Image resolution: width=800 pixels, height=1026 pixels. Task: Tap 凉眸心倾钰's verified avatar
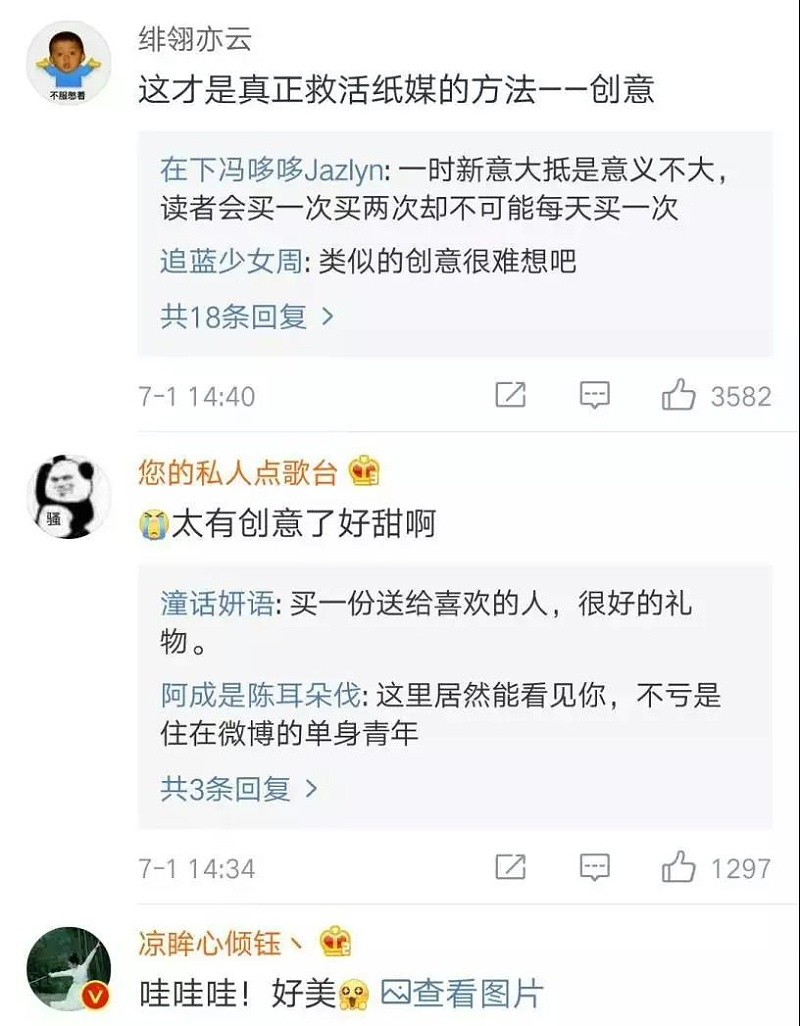[68, 971]
